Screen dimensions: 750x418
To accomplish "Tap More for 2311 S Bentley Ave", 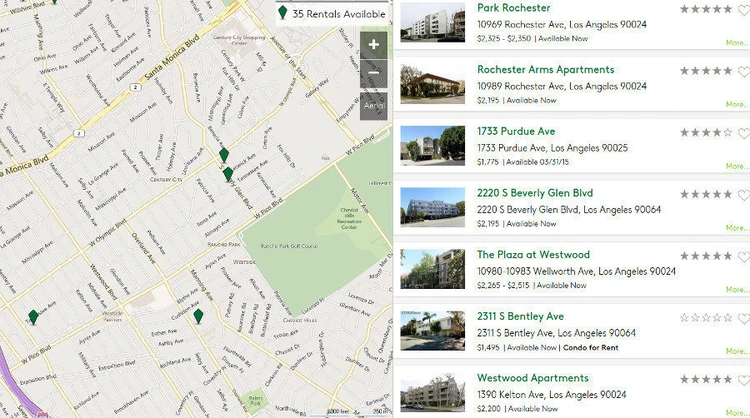I will [737, 351].
